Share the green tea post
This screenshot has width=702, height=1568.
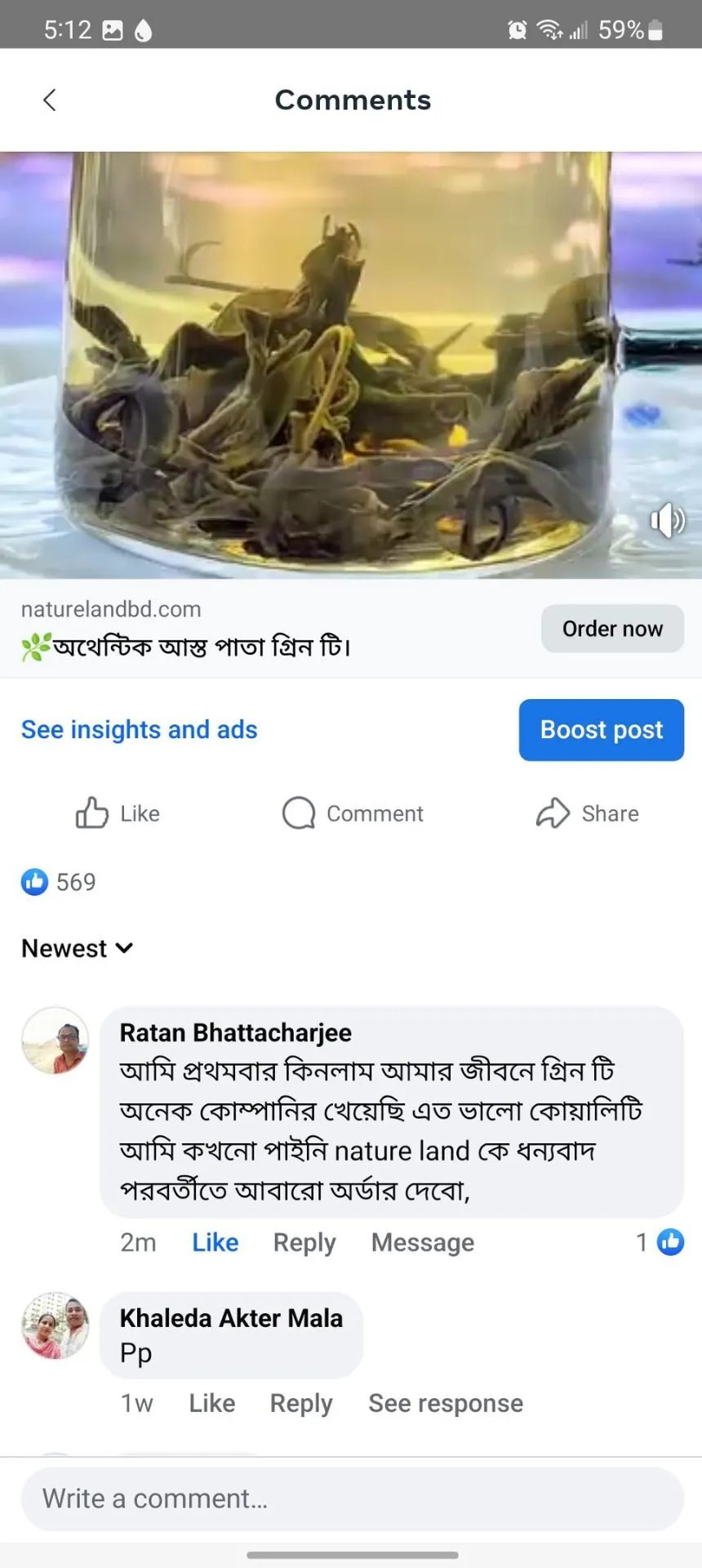click(x=588, y=813)
